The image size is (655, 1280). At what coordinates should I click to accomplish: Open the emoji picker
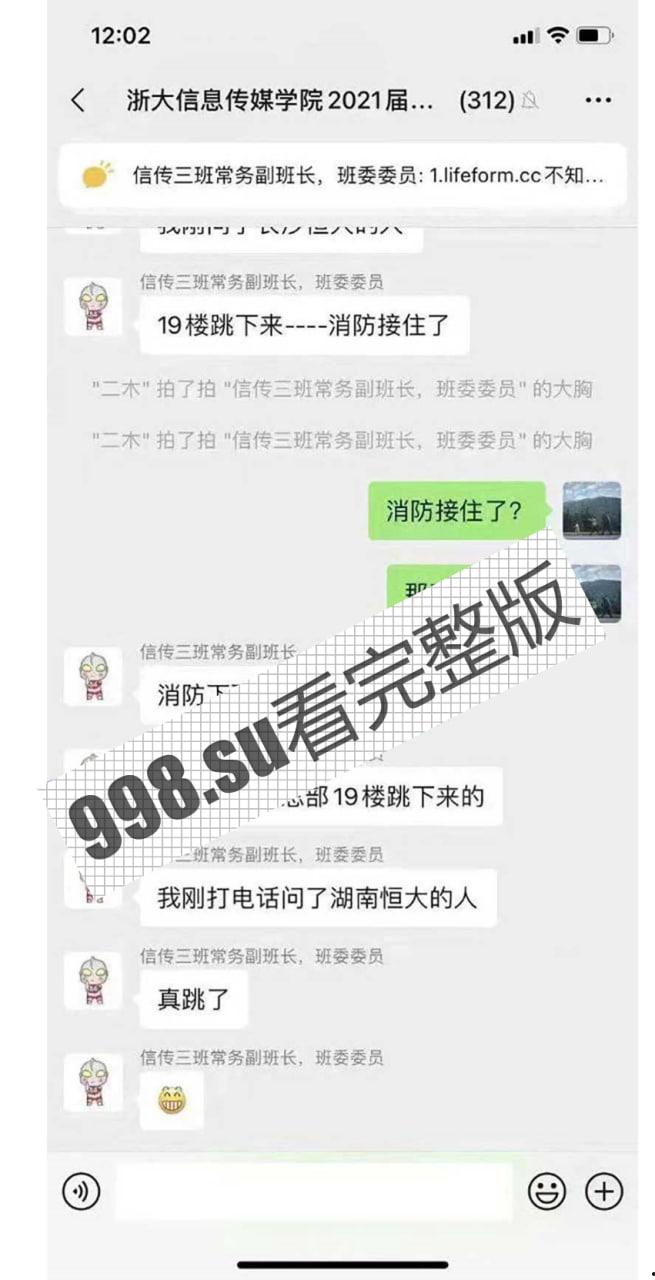pyautogui.click(x=546, y=1191)
